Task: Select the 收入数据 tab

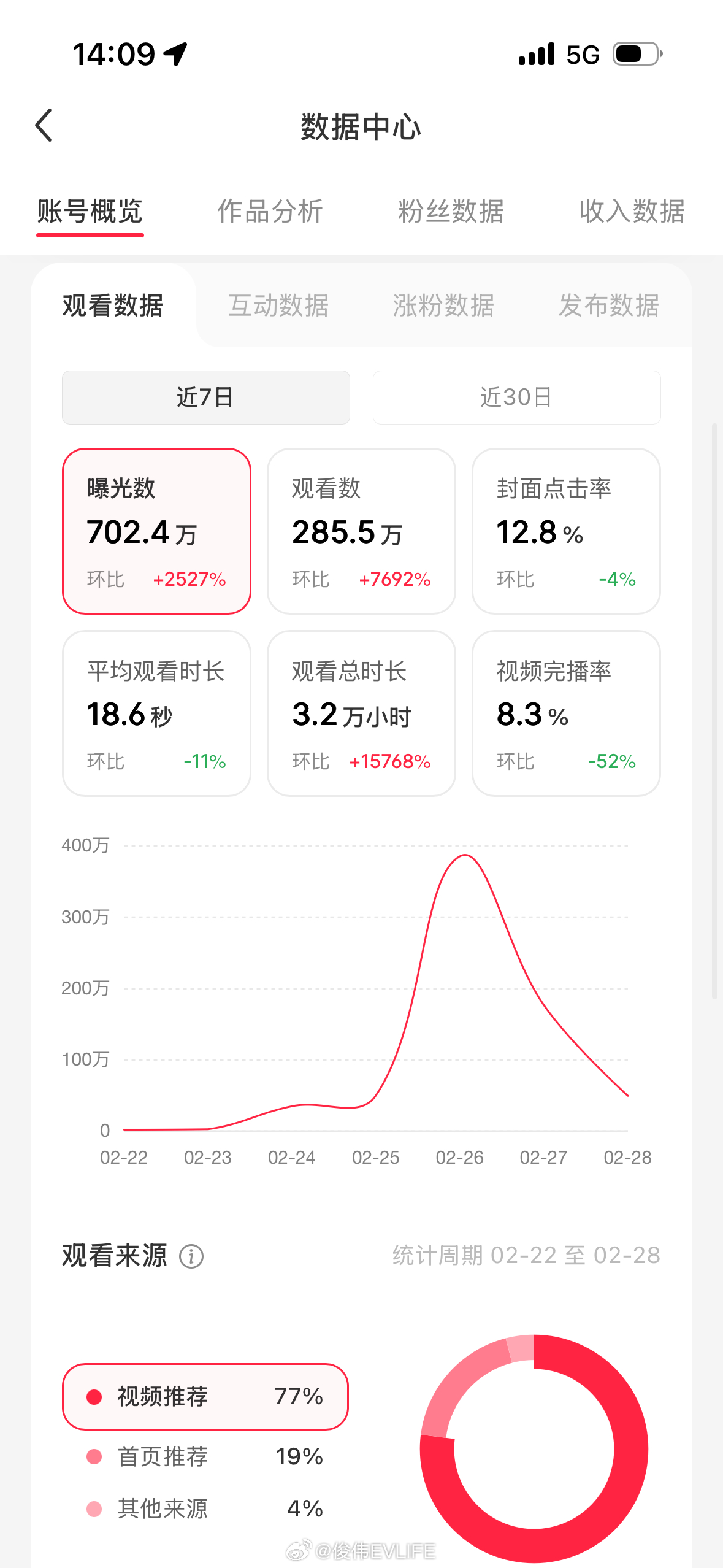Action: tap(630, 211)
